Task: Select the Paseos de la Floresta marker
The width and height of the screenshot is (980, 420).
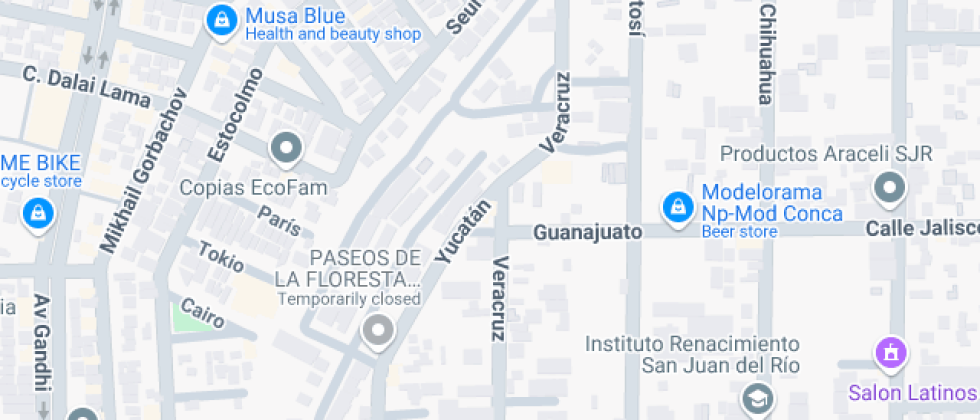Action: click(378, 331)
